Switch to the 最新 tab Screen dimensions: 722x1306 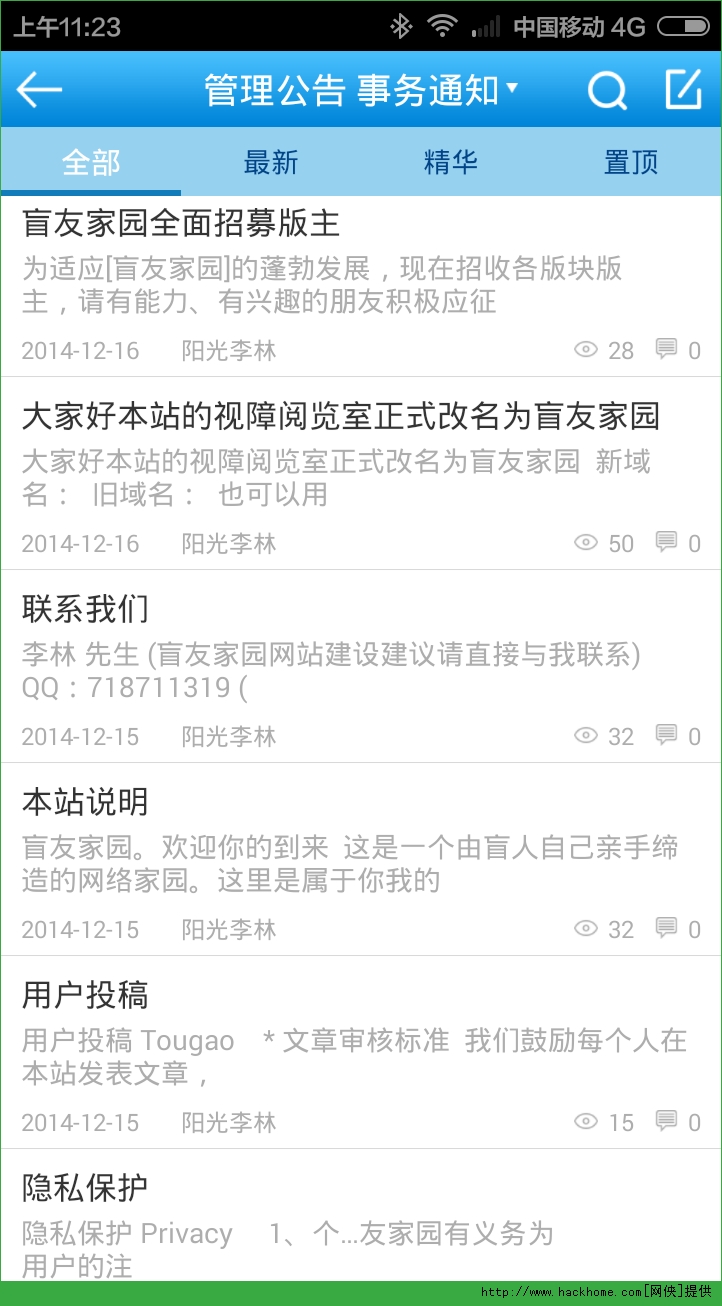click(x=271, y=162)
